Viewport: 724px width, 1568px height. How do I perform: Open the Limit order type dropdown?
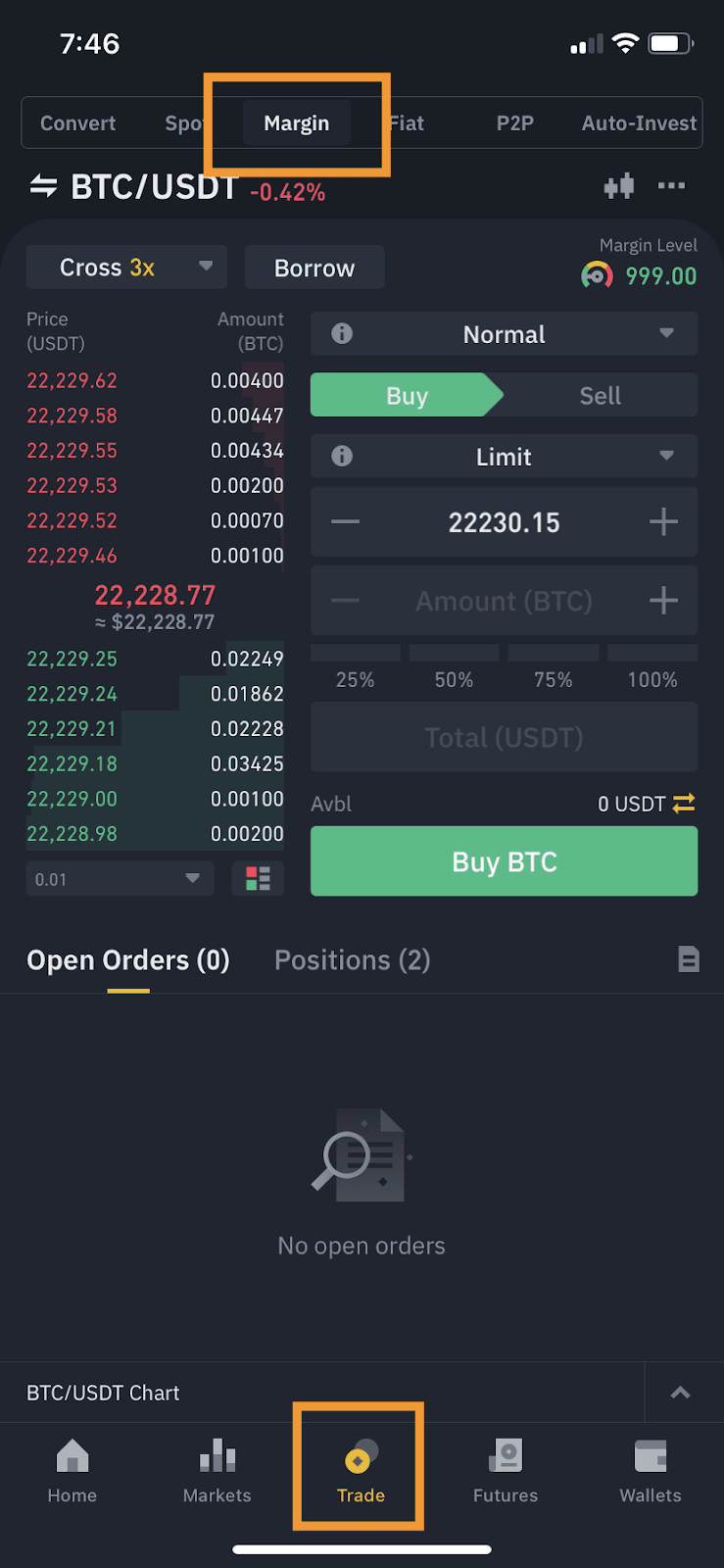point(504,457)
